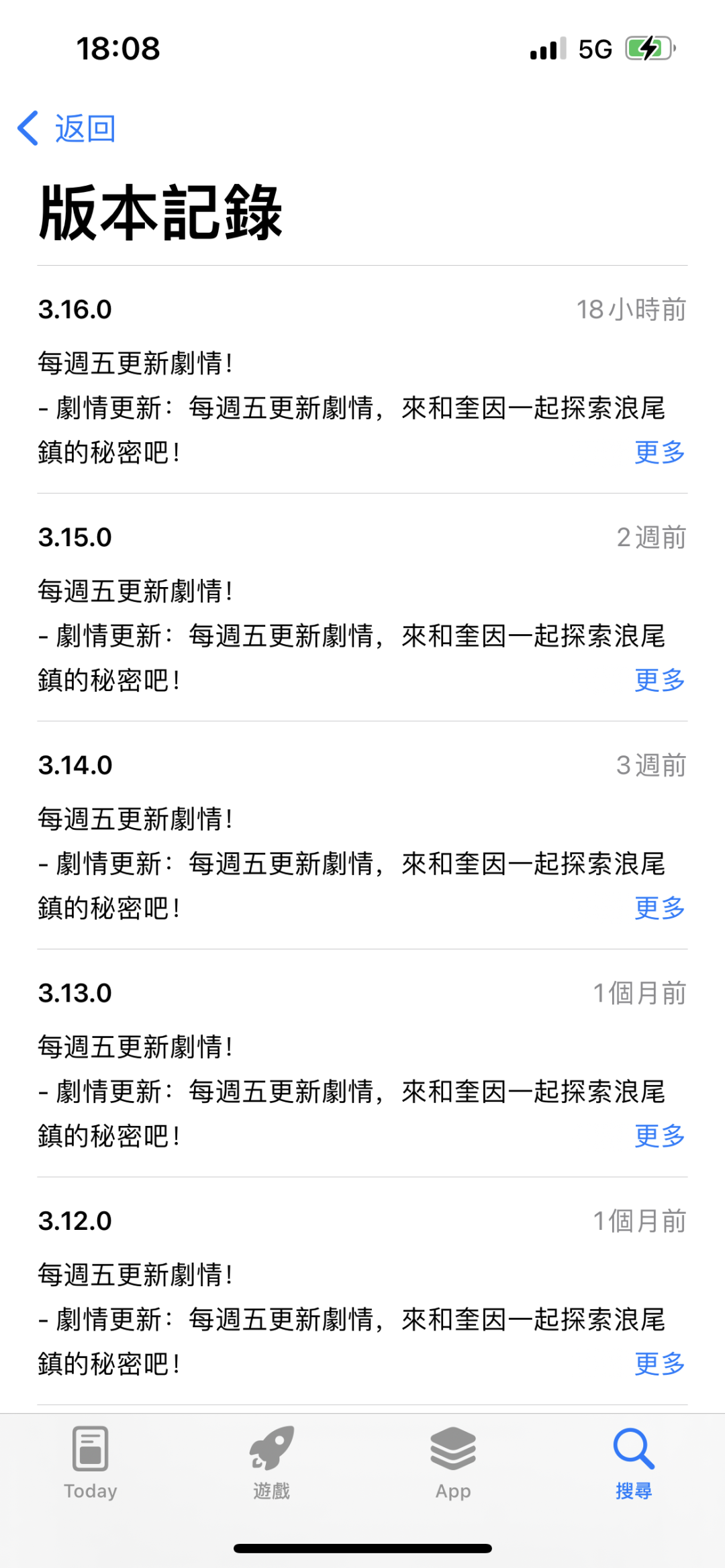Viewport: 725px width, 1568px height.
Task: Select the 搜尋 magnifier icon
Action: pos(633,1449)
